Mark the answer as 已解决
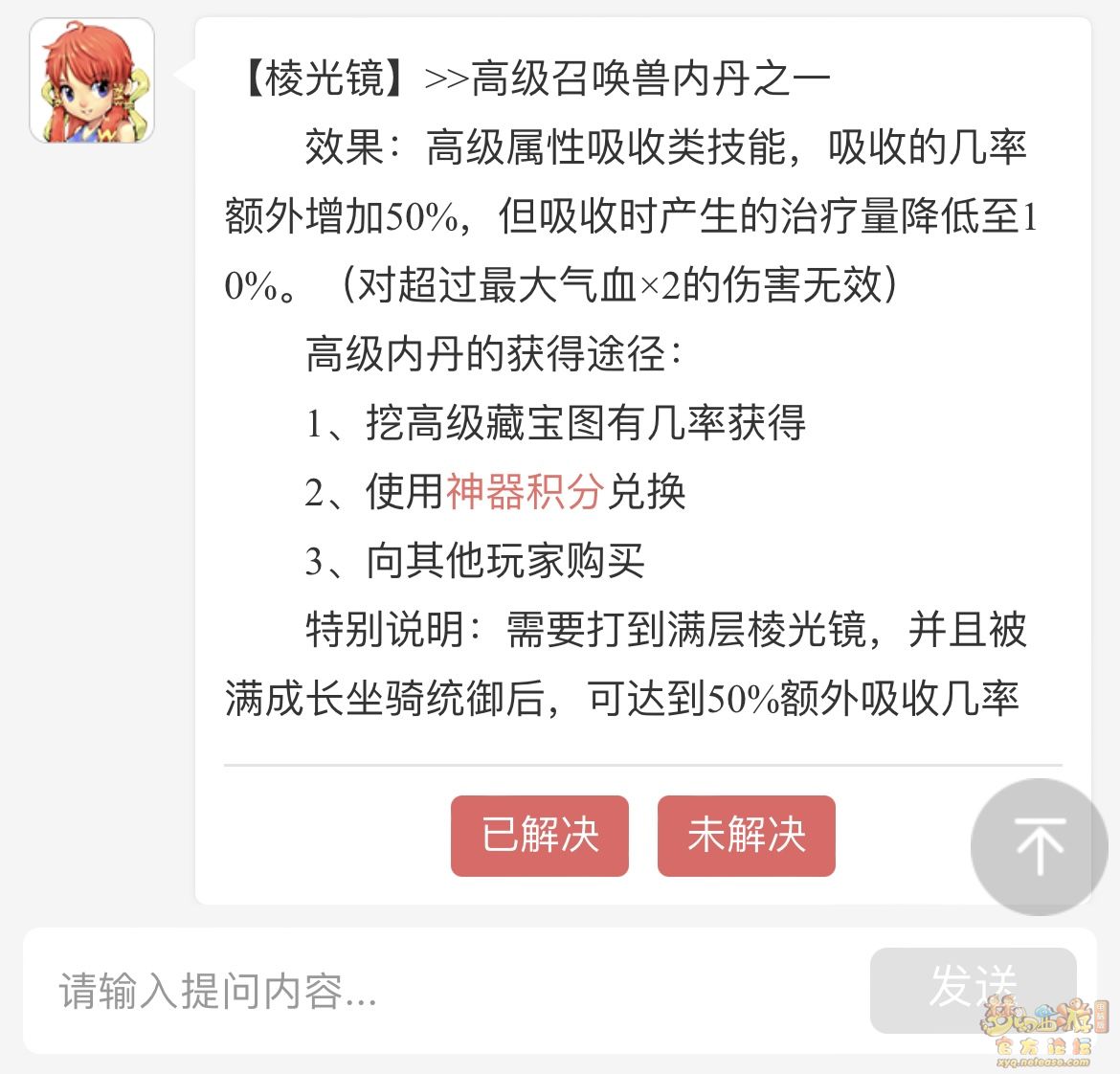Screen dimensions: 1120x1074 539,836
